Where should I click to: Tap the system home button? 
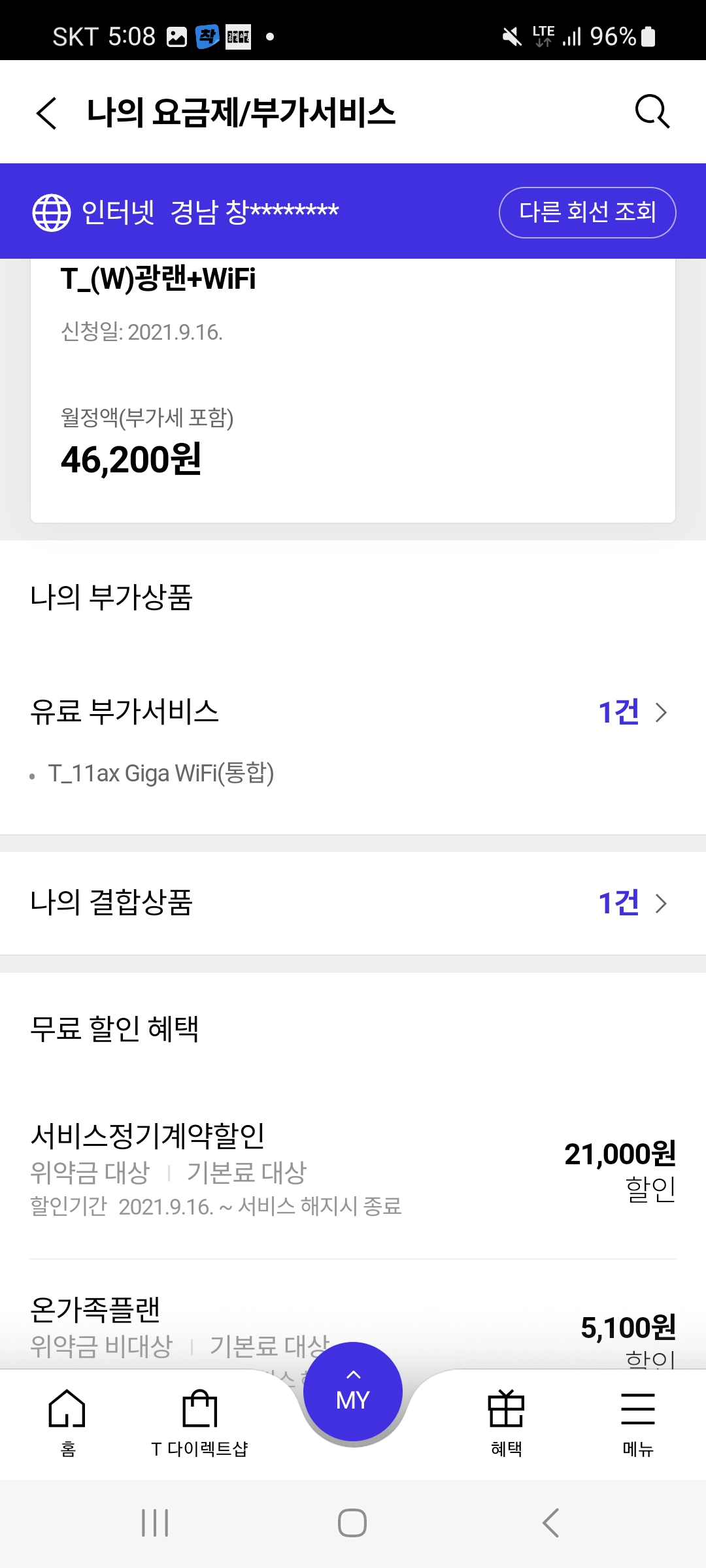[x=352, y=1523]
